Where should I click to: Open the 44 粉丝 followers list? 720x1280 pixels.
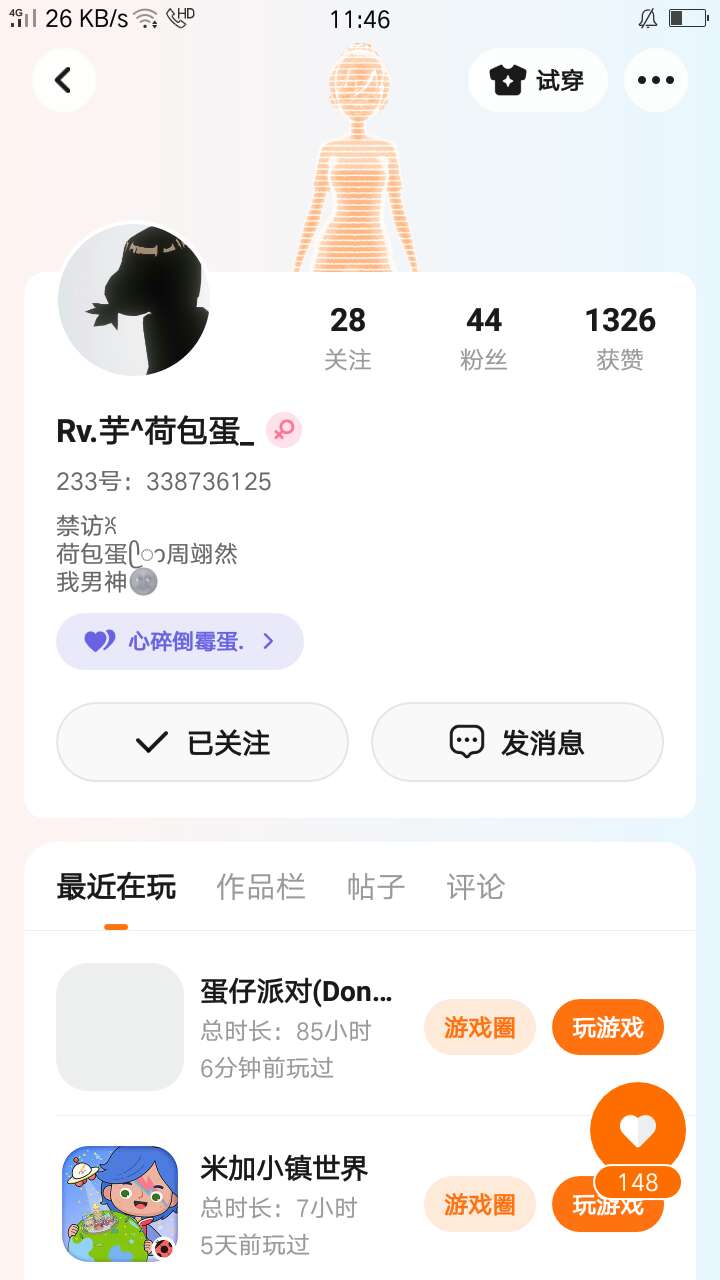pos(483,338)
